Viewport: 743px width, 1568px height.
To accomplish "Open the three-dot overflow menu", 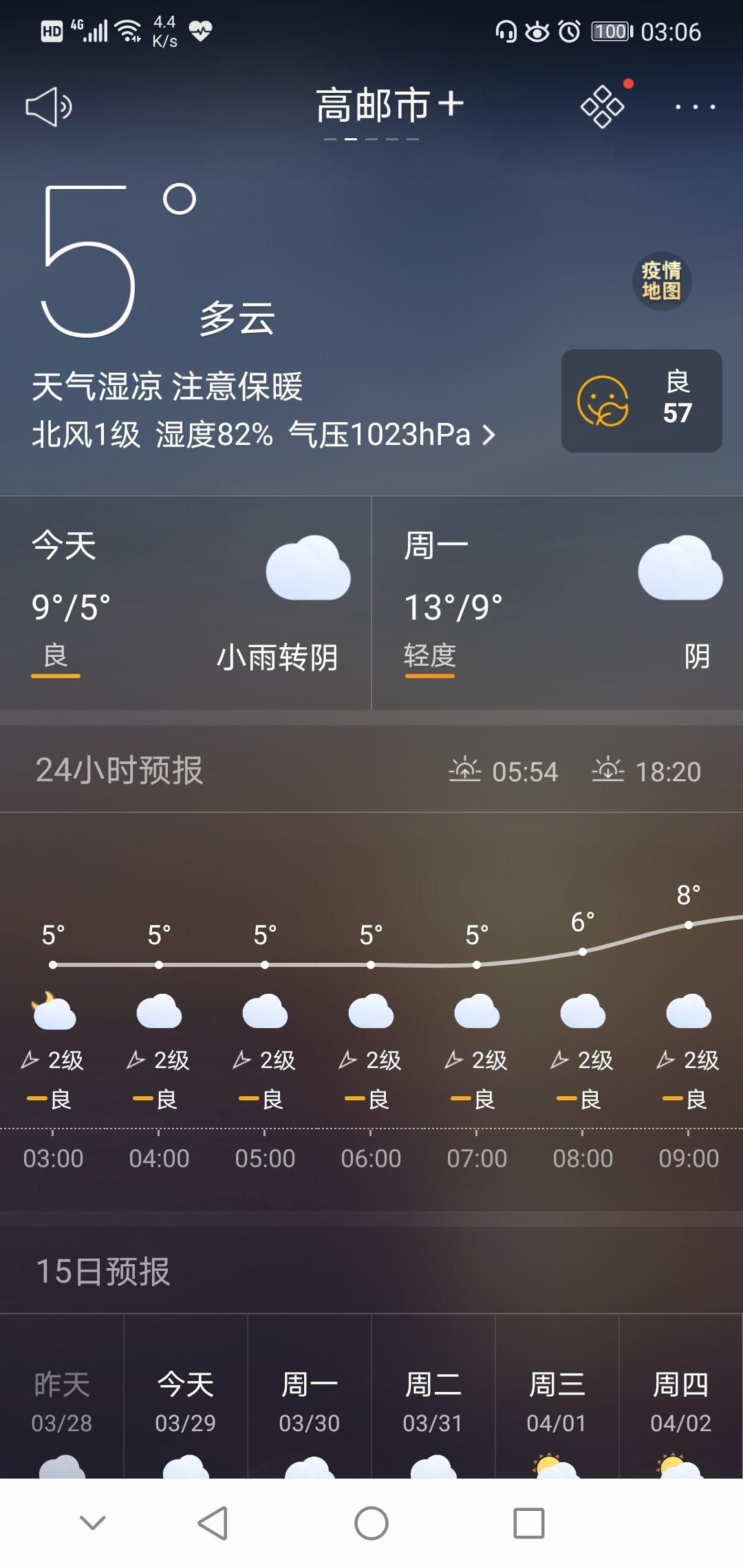I will click(x=695, y=107).
